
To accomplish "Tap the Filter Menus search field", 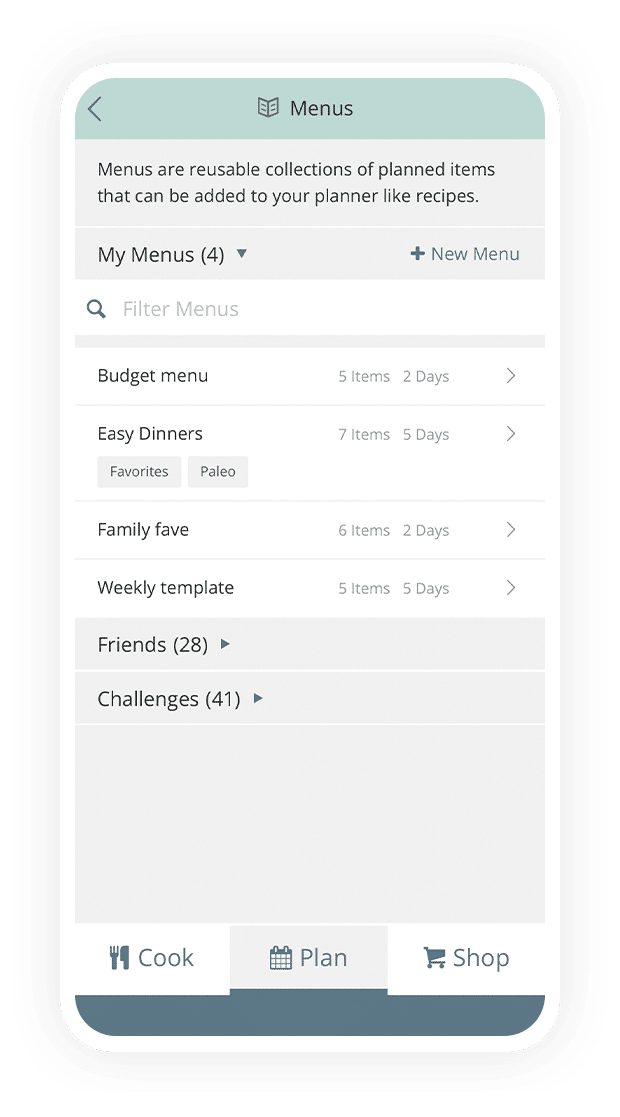I will point(310,308).
